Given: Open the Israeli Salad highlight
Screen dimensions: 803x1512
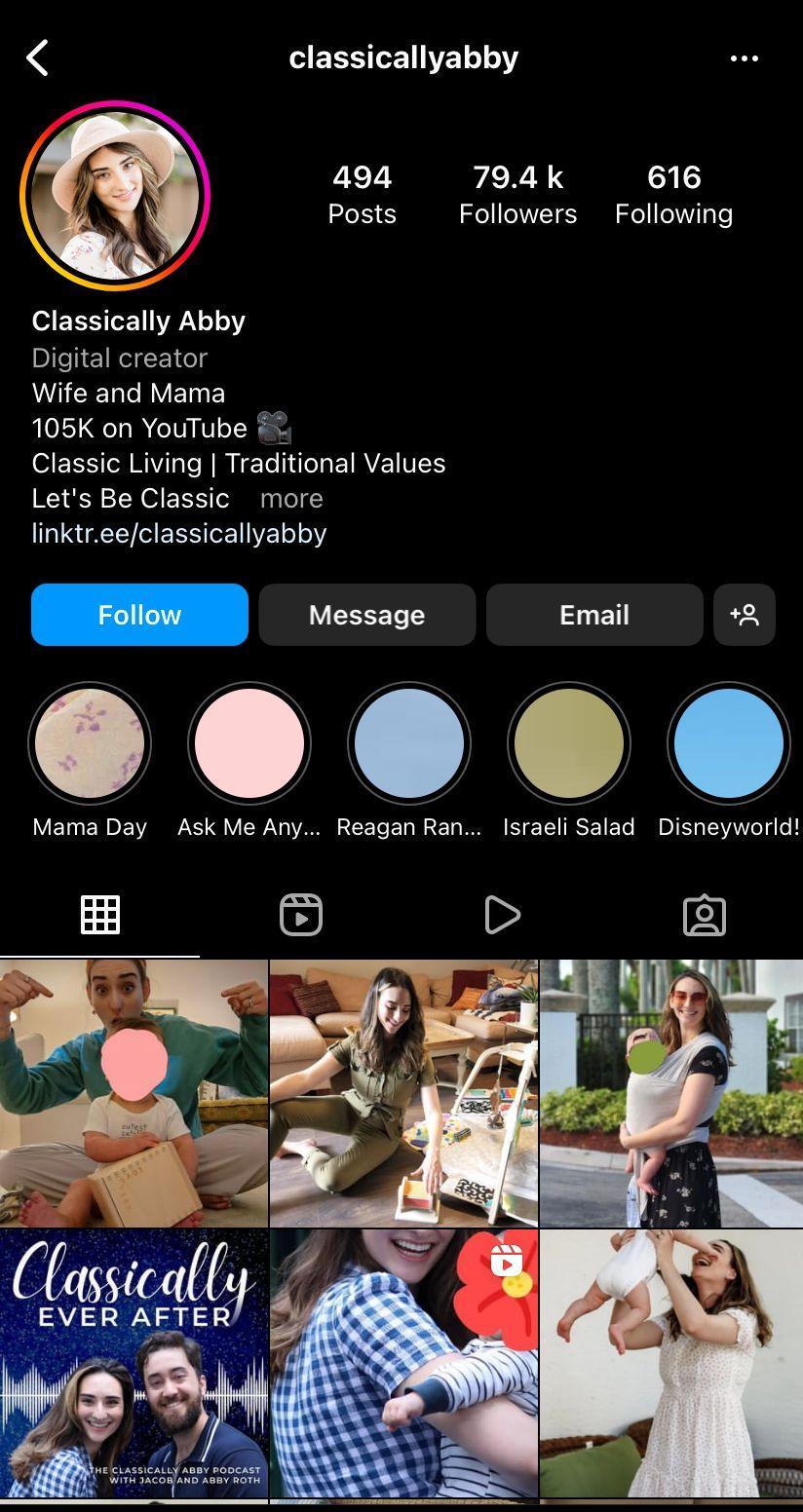Looking at the screenshot, I should tap(569, 743).
